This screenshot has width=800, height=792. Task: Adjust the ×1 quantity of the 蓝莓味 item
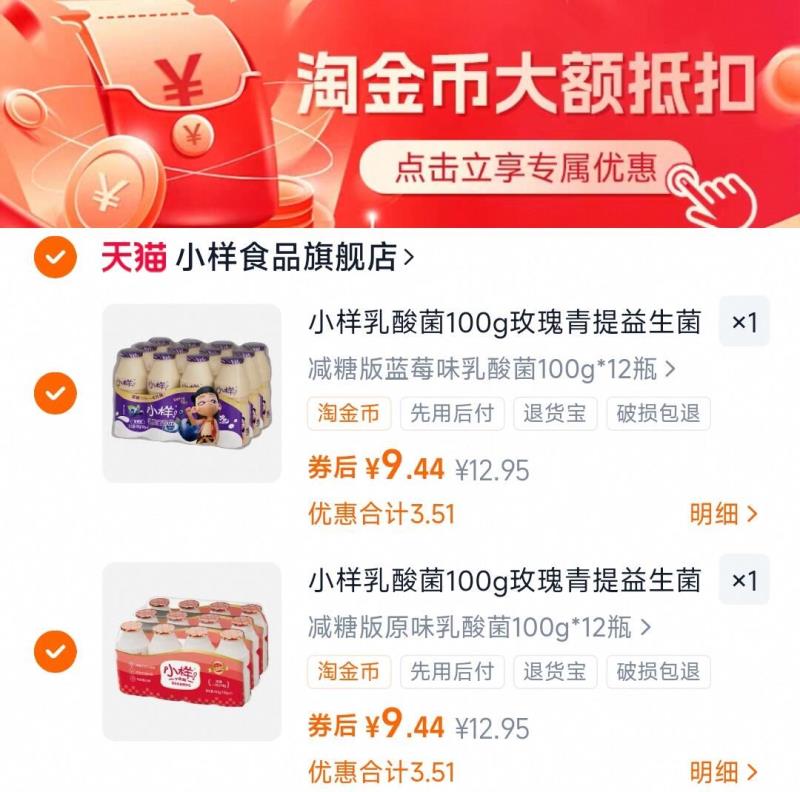(744, 322)
